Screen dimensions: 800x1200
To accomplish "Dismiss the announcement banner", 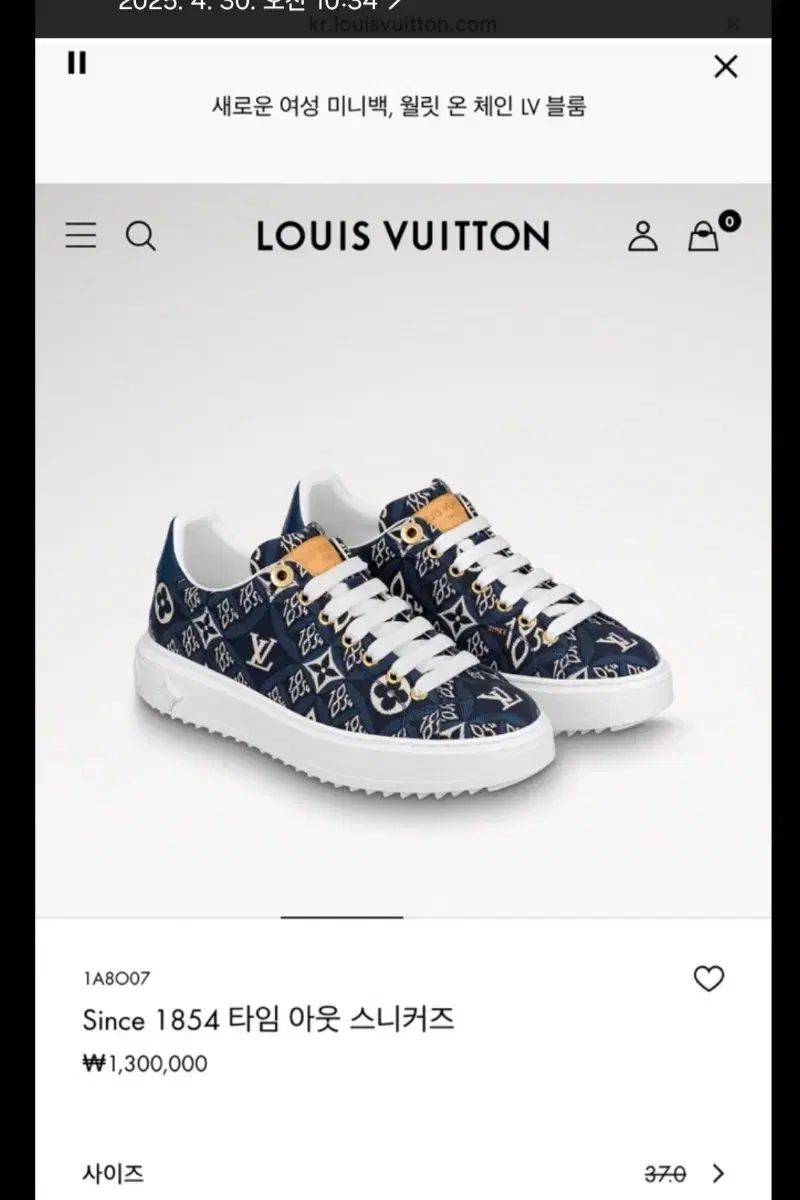I will point(725,67).
